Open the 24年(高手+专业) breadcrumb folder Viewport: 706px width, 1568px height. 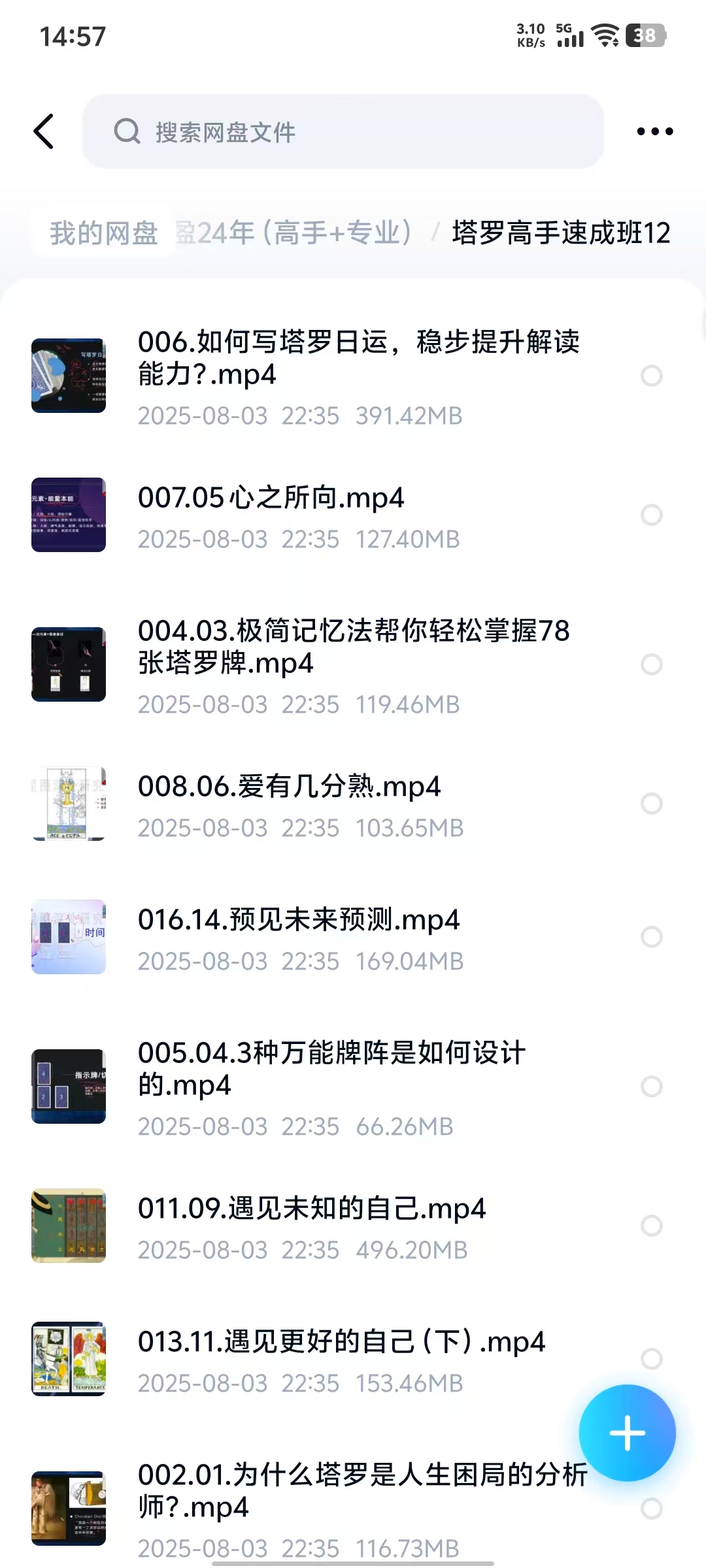click(x=294, y=233)
